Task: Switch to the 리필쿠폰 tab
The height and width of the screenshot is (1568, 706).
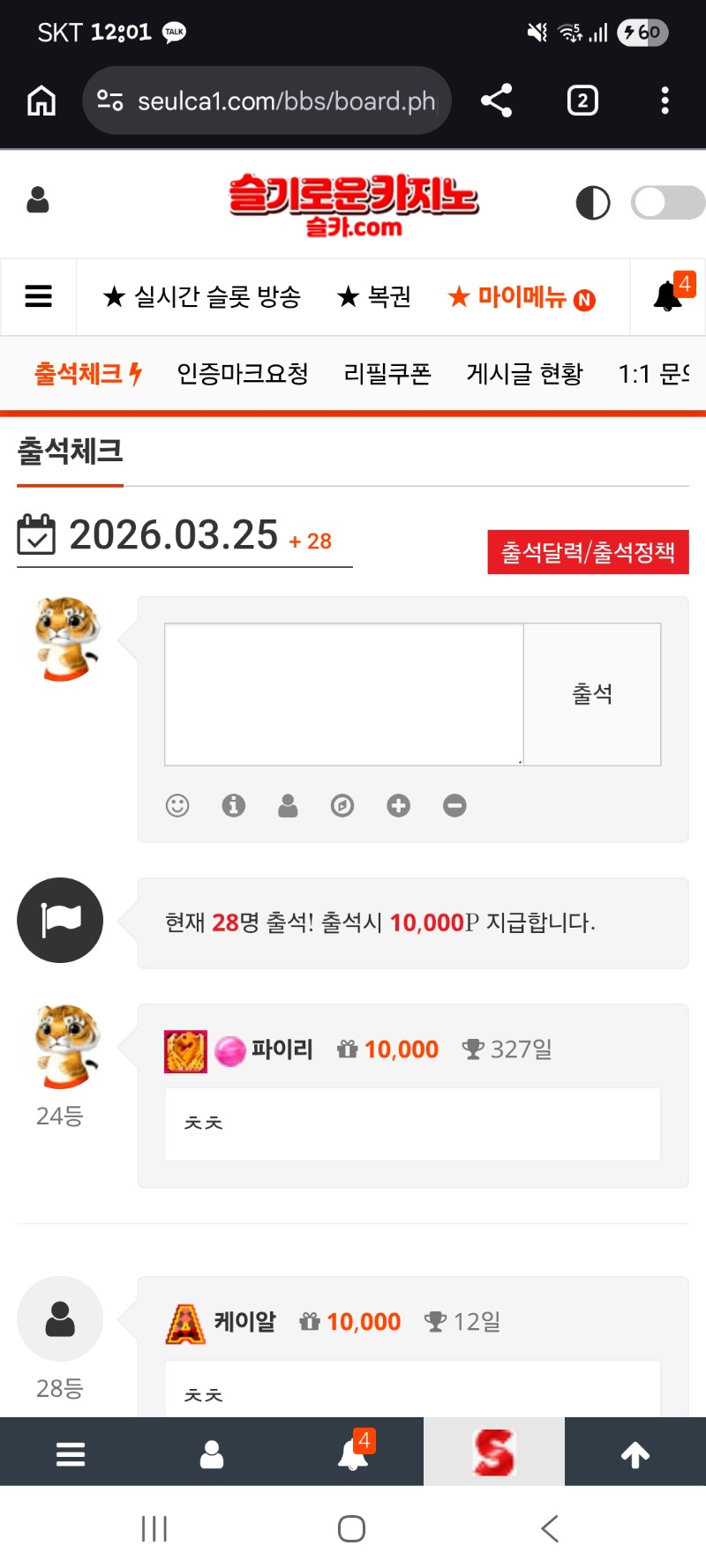Action: point(387,374)
